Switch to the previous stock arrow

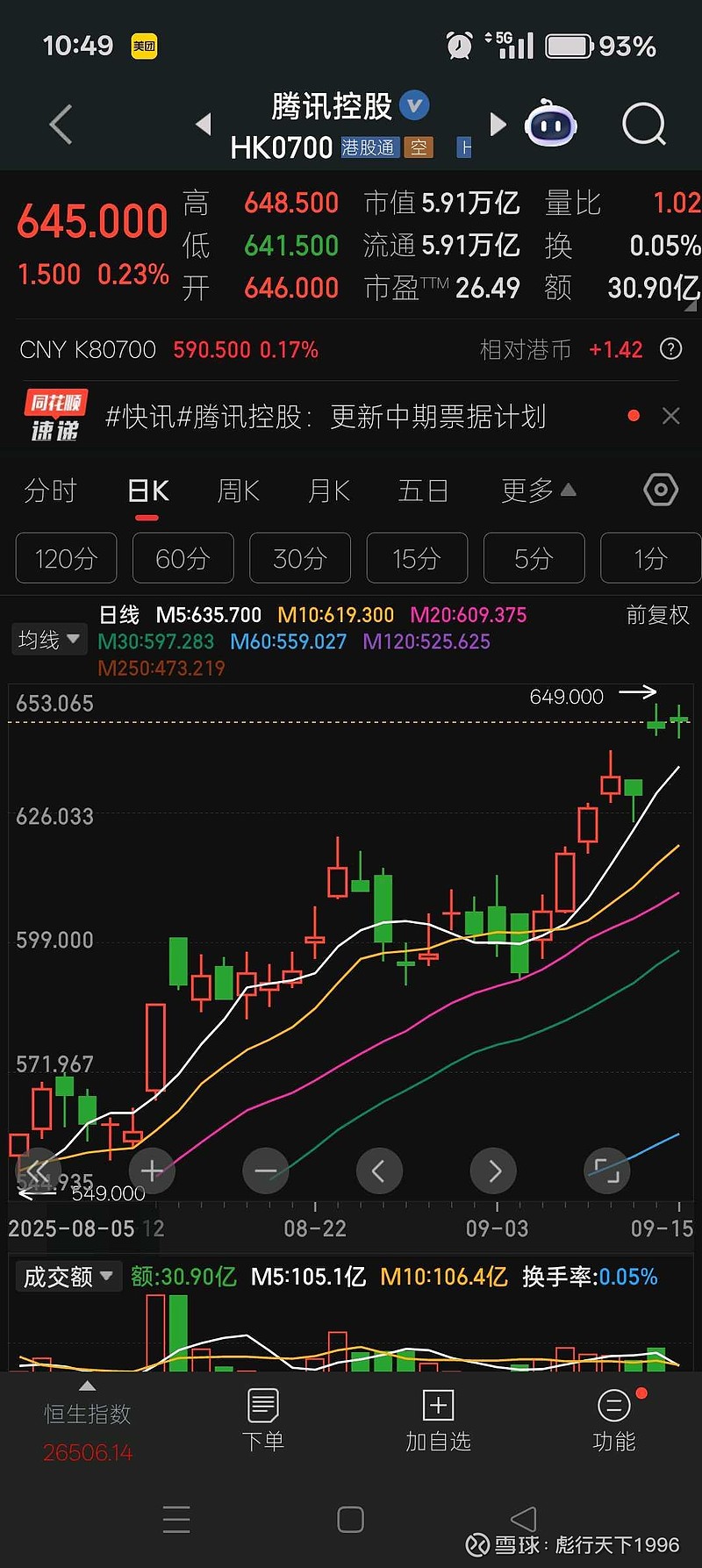click(204, 125)
